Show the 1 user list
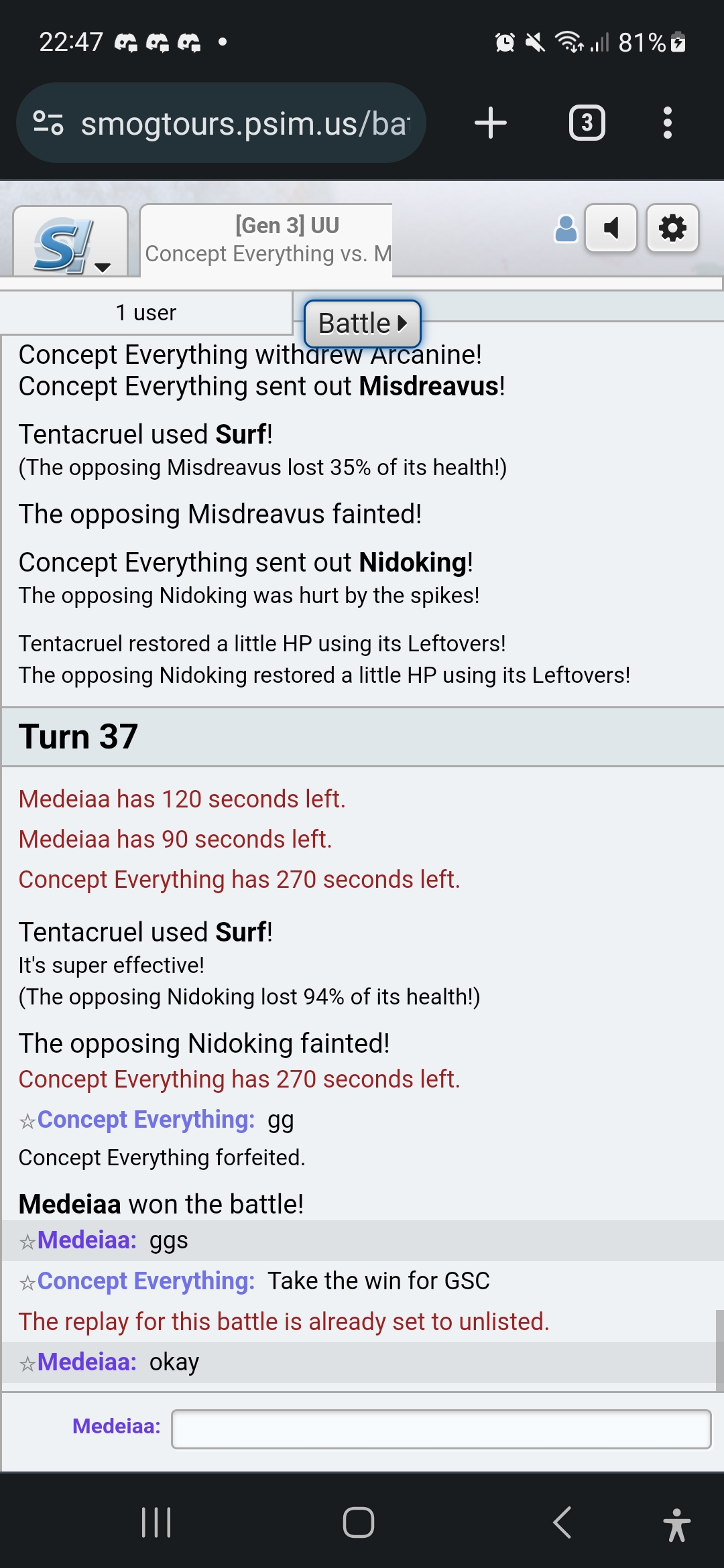 coord(146,313)
